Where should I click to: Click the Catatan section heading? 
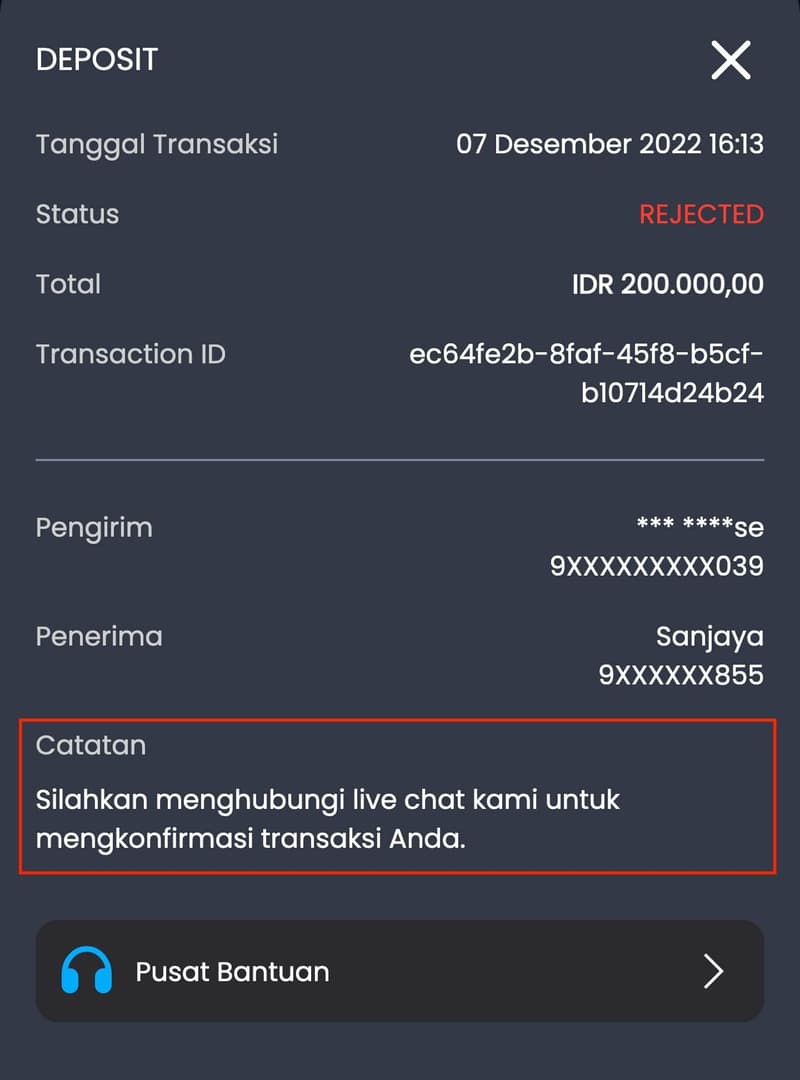tap(91, 745)
